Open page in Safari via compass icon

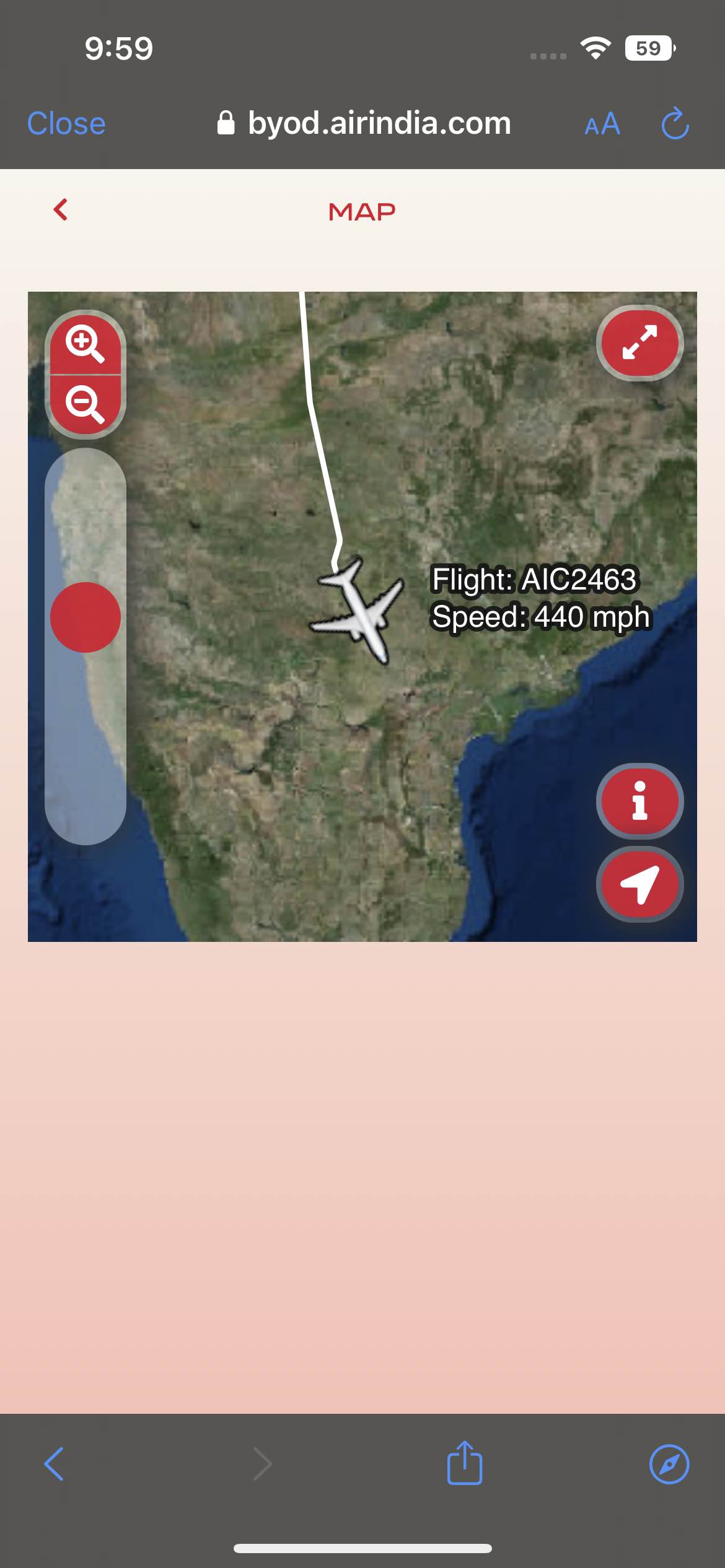(669, 1464)
